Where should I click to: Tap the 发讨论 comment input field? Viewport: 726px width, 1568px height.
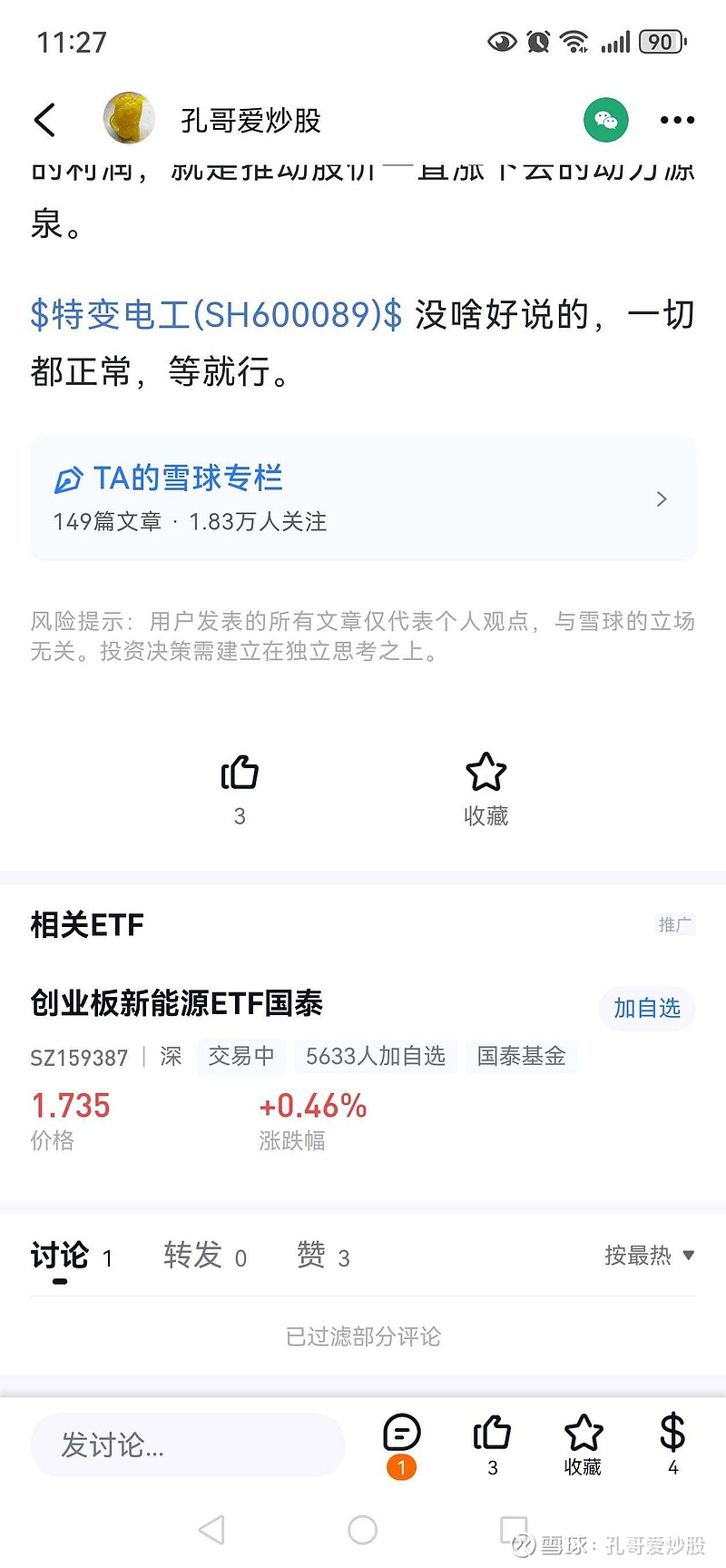click(186, 1445)
